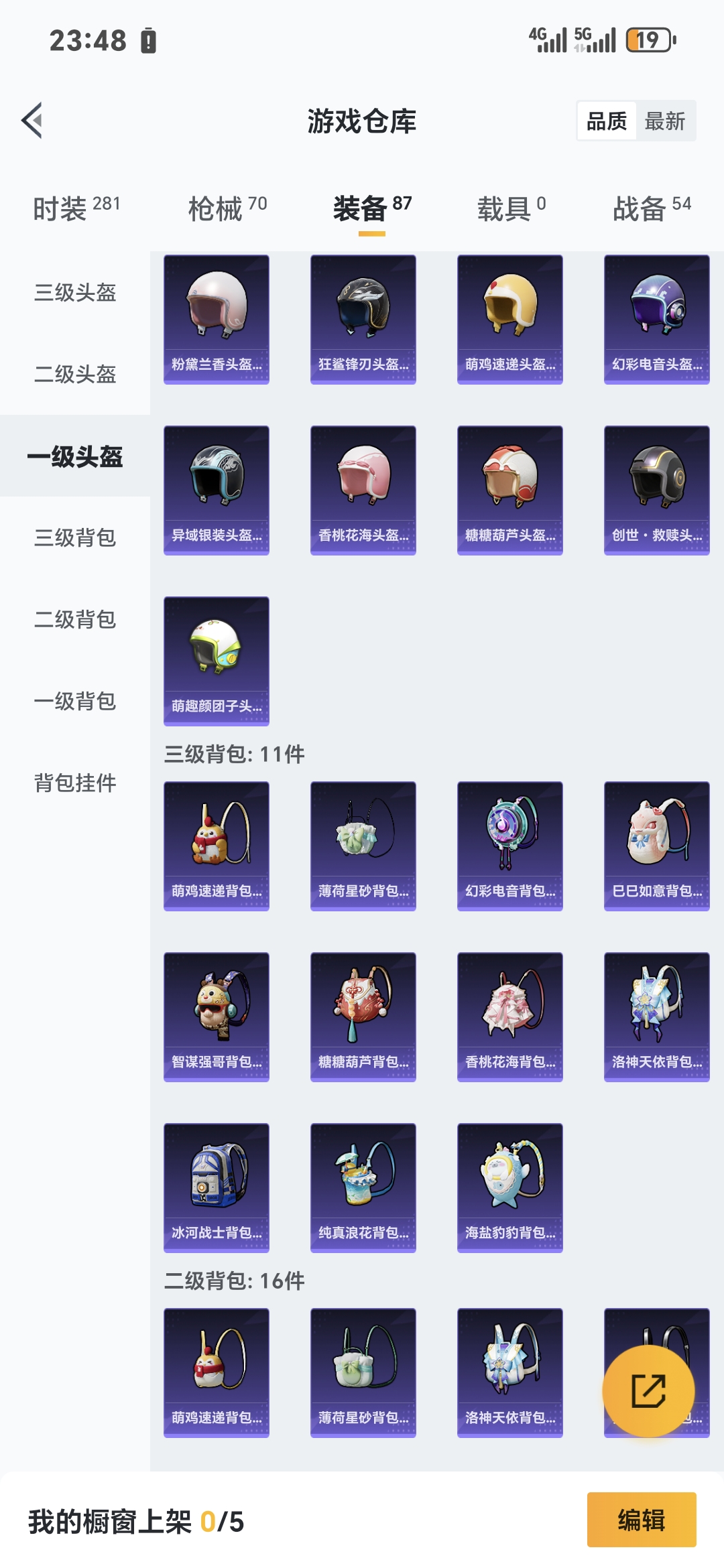Image resolution: width=724 pixels, height=1568 pixels.
Task: Open the 冰河战士背包 item
Action: [x=217, y=1188]
